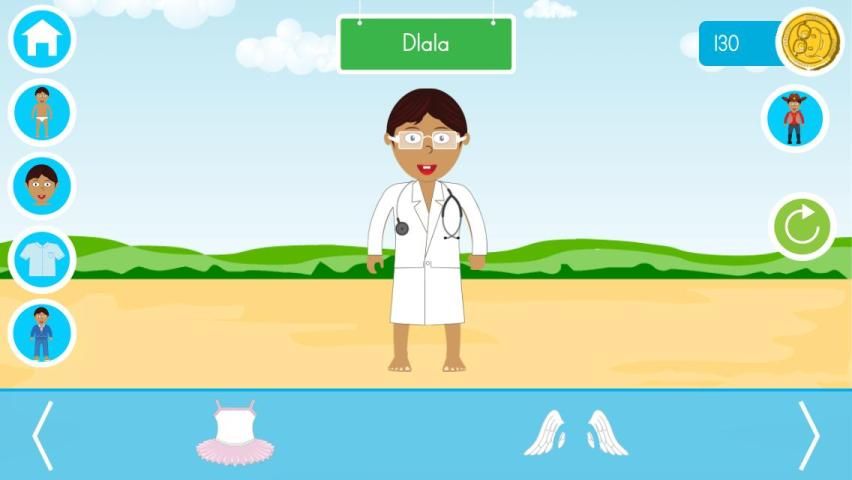Image resolution: width=852 pixels, height=480 pixels.
Task: Open the face selection category
Action: 42,185
